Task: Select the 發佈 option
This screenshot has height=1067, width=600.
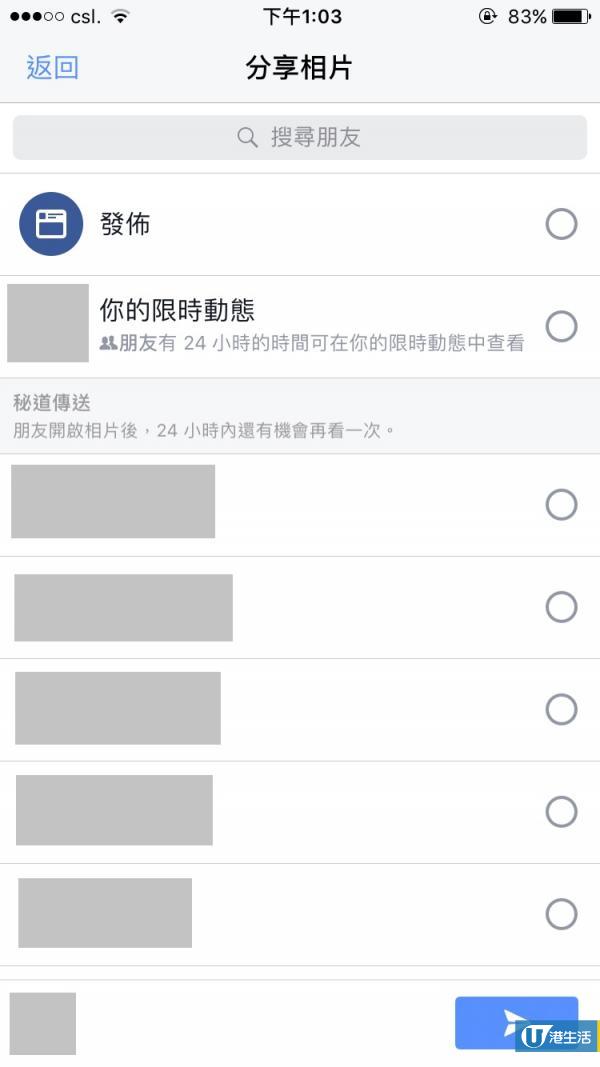Action: coord(300,225)
